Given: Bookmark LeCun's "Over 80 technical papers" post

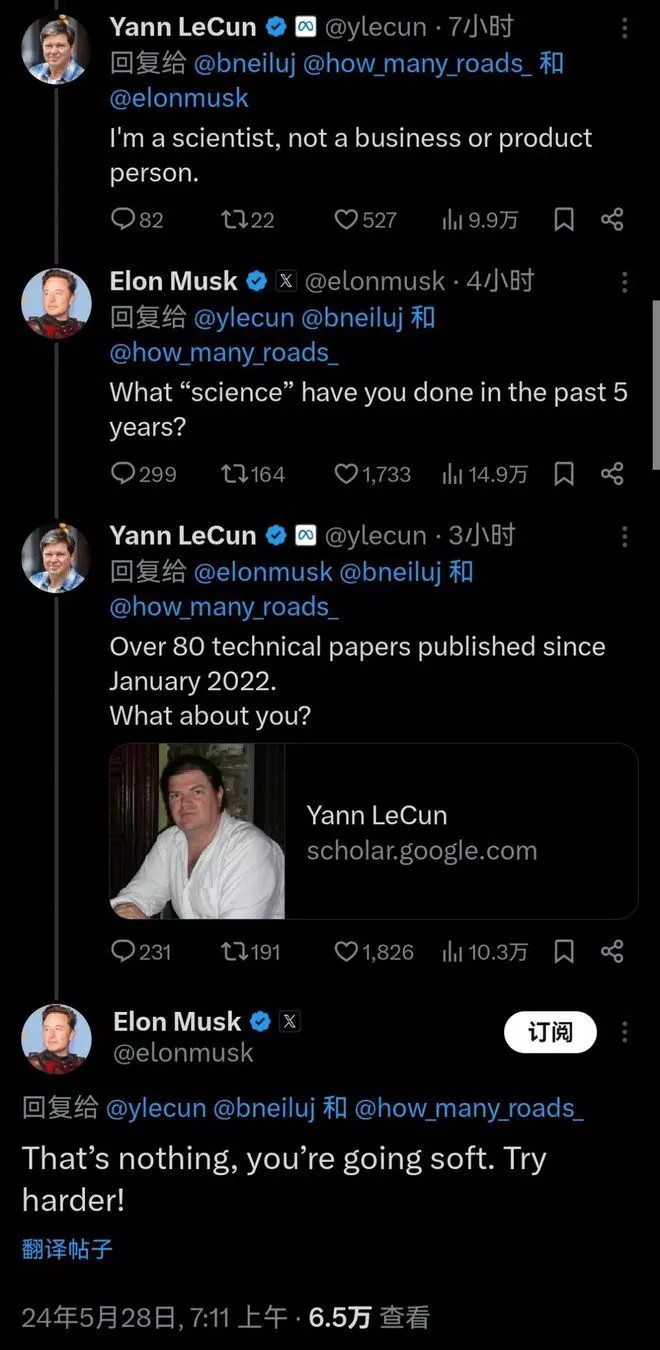Looking at the screenshot, I should coord(564,951).
